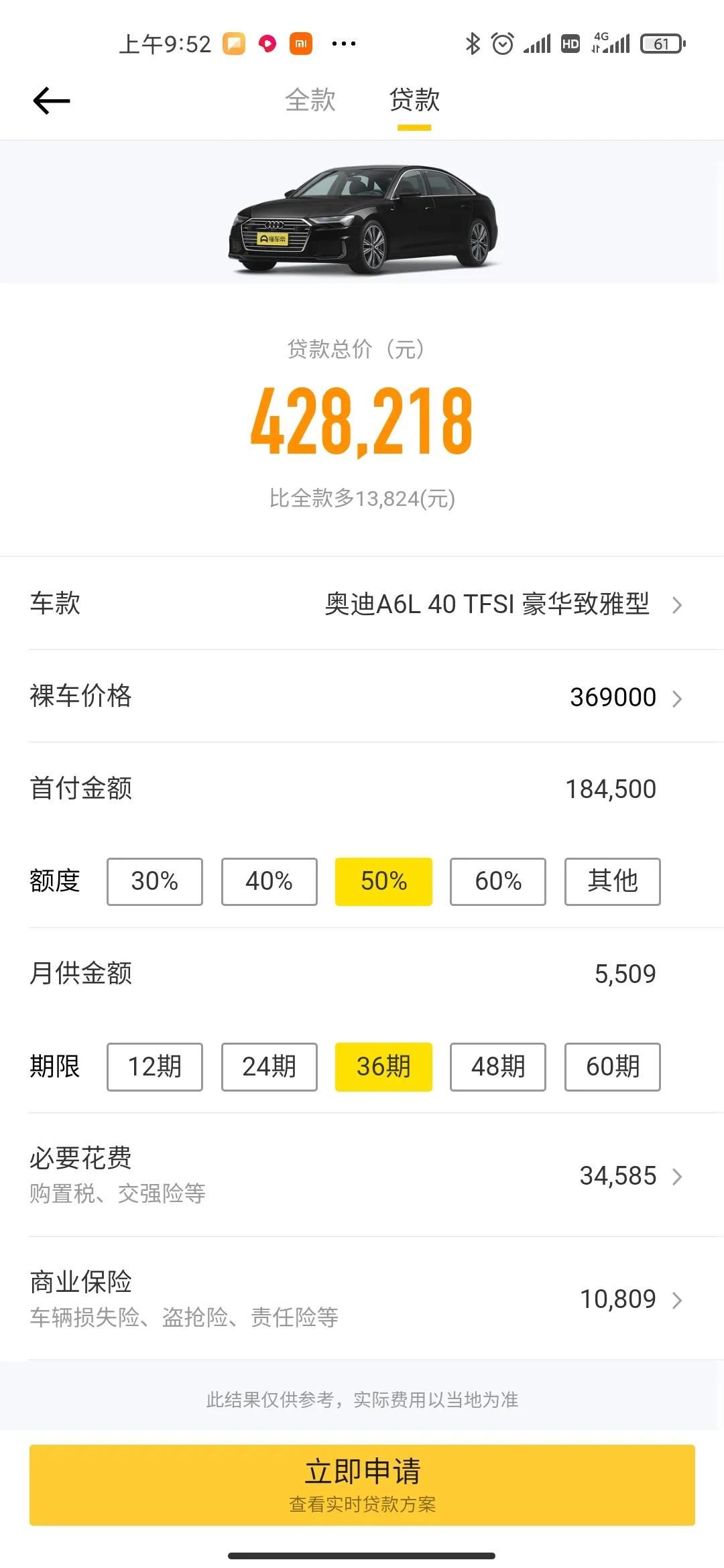This screenshot has width=724, height=1568.
Task: Choose 30% down payment ratio
Action: (155, 881)
